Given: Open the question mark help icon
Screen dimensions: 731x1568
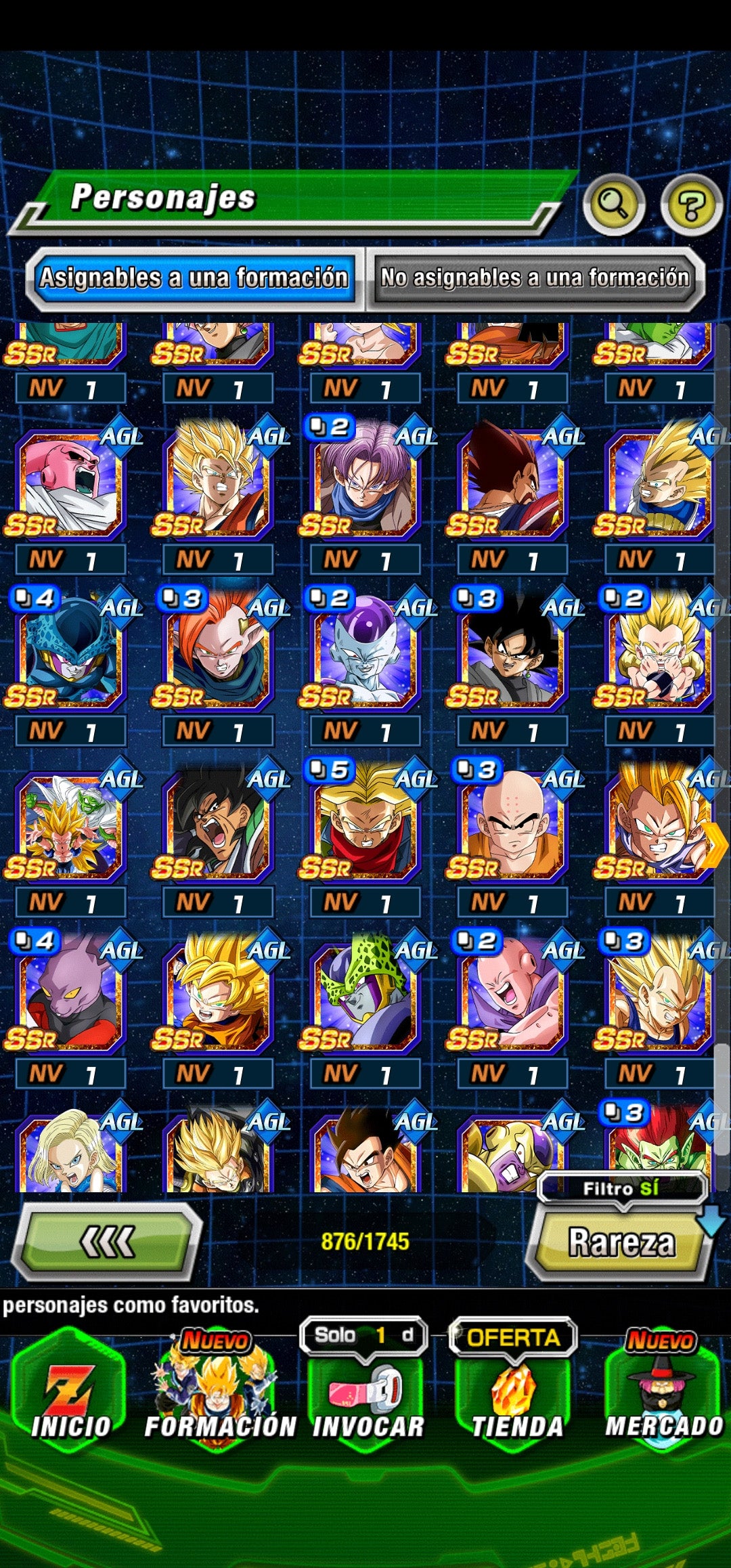Looking at the screenshot, I should click(x=691, y=204).
